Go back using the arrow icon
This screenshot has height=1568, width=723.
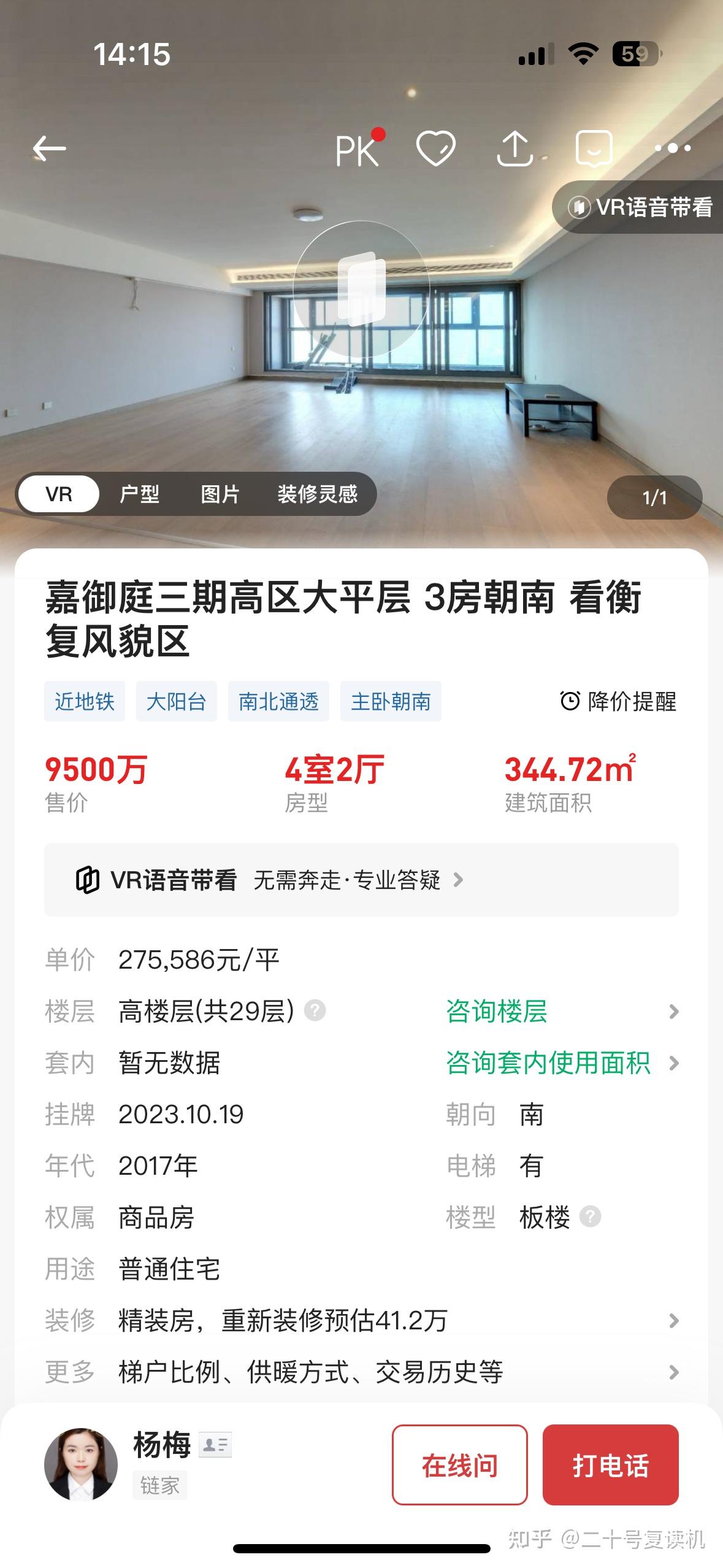(x=49, y=149)
